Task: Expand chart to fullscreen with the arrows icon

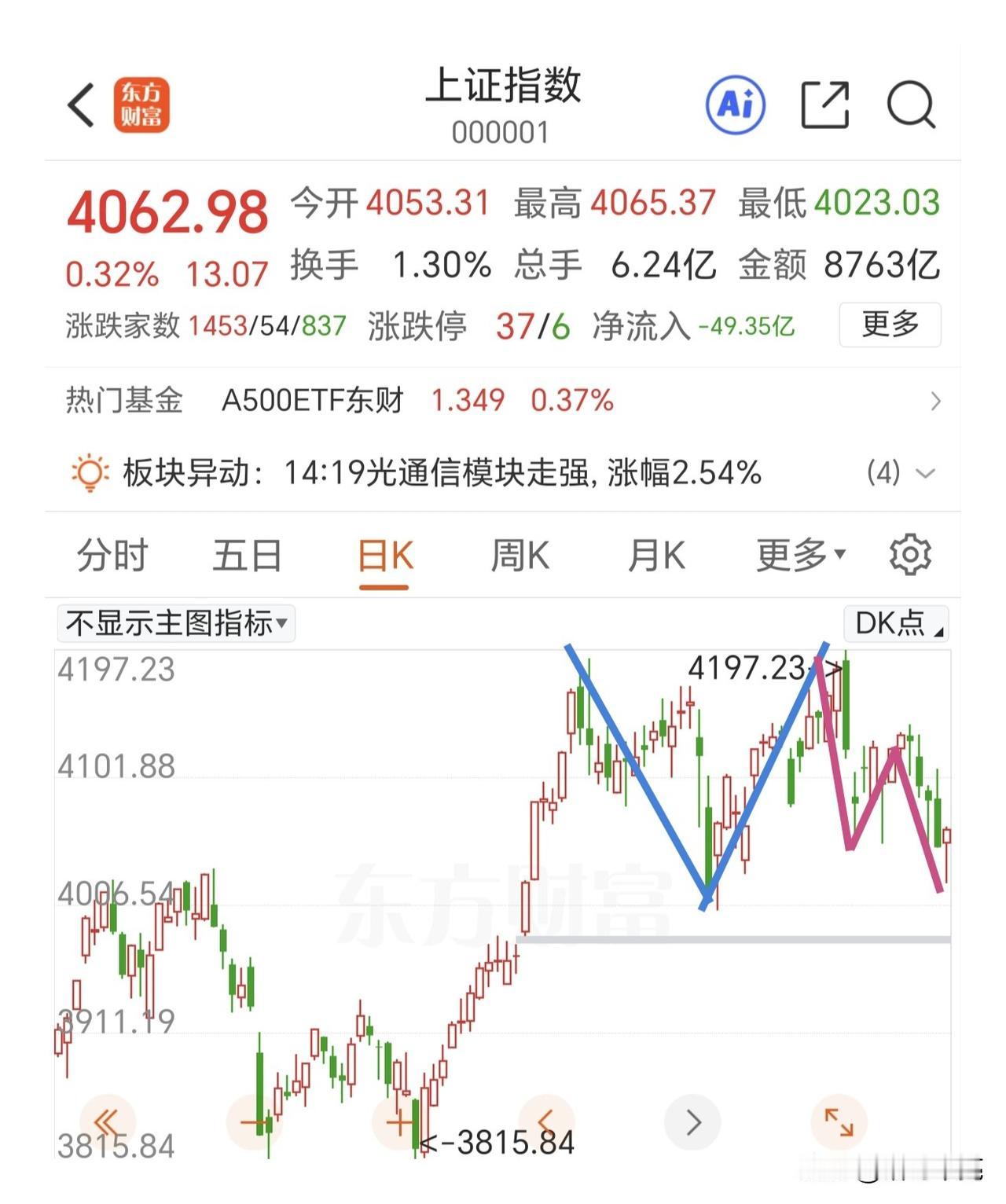Action: [838, 1122]
